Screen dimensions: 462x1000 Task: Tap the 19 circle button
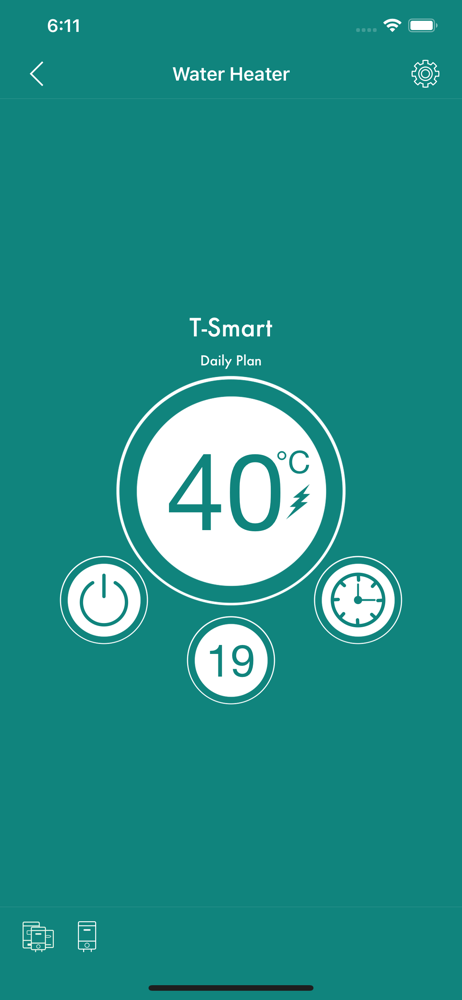(x=231, y=661)
